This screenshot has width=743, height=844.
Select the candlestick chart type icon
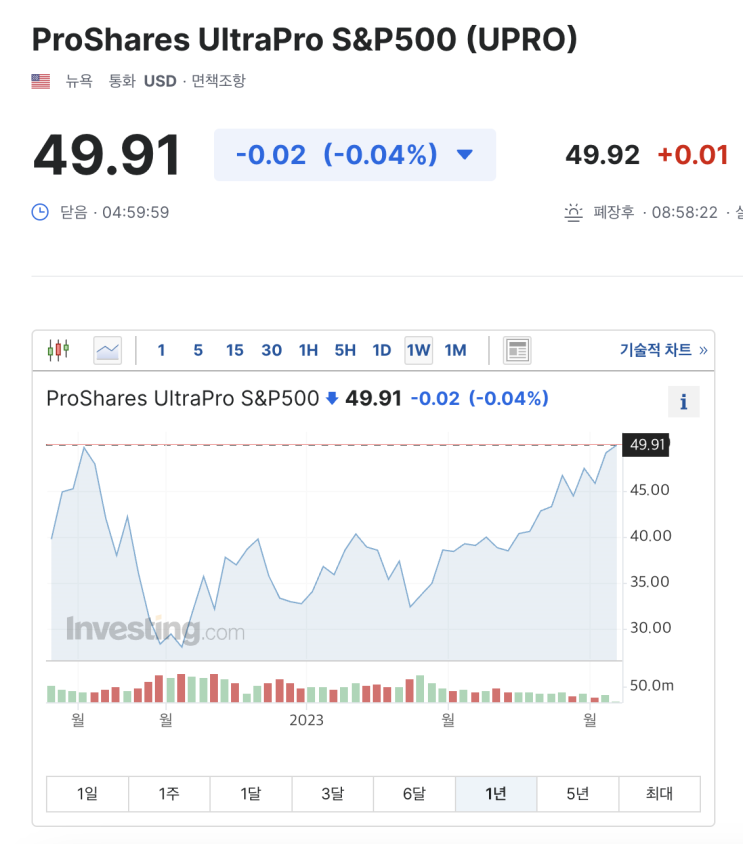tap(59, 350)
